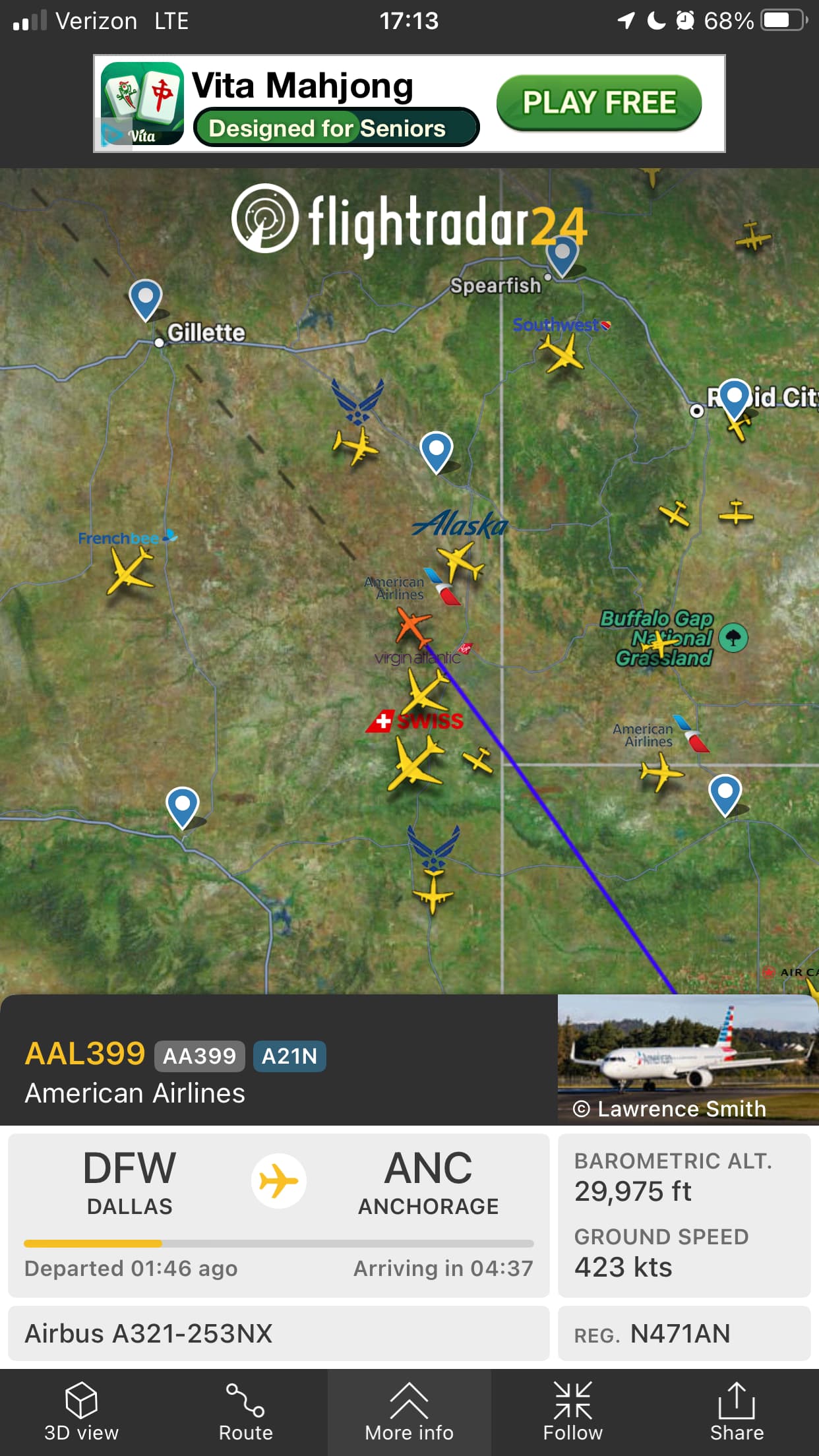Follow flight AAL399
This screenshot has height=1456, width=819.
click(572, 1412)
